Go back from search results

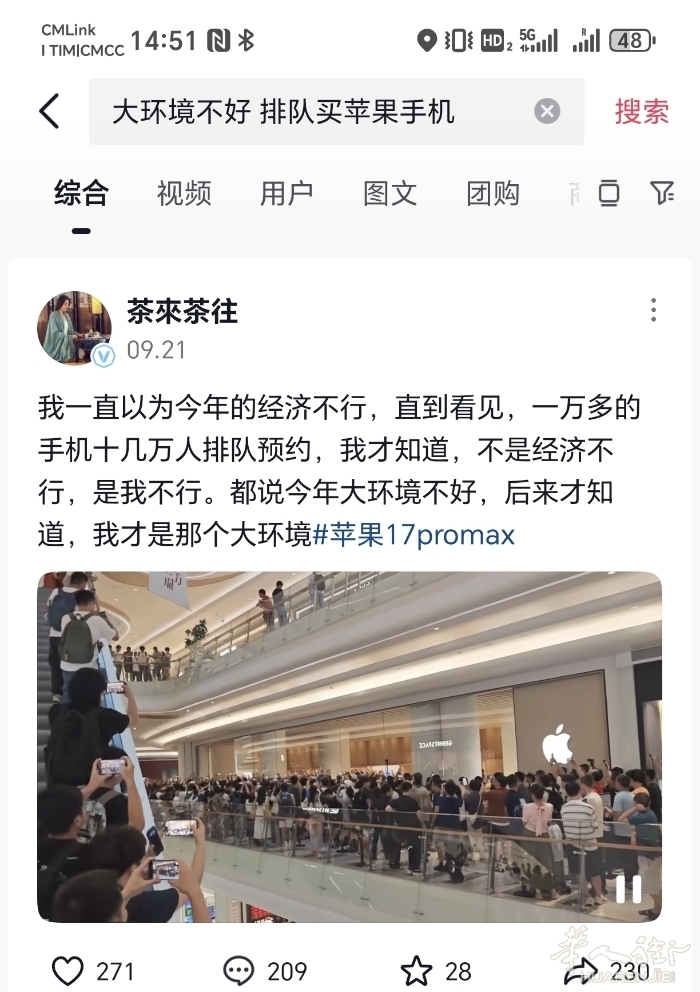tap(49, 111)
